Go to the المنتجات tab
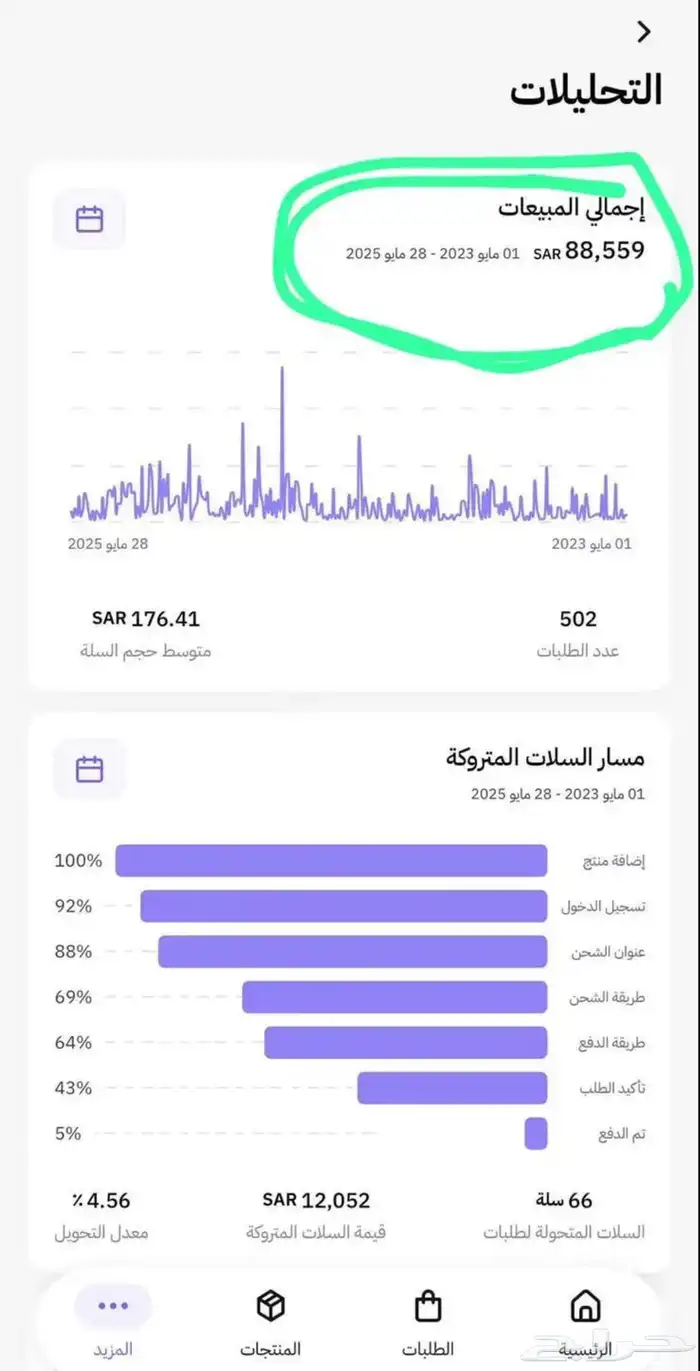700x1371 pixels. pos(271,1322)
